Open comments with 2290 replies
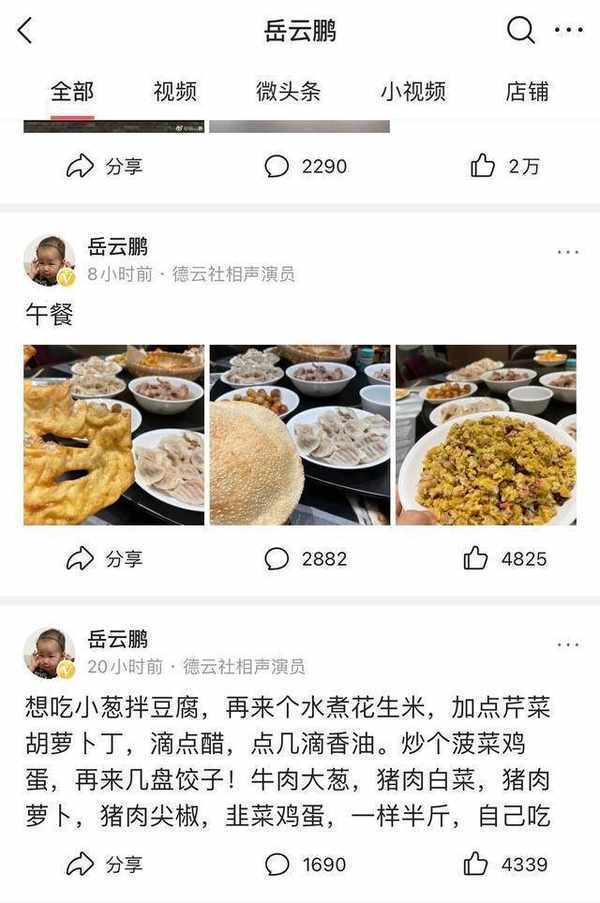 [x=306, y=166]
